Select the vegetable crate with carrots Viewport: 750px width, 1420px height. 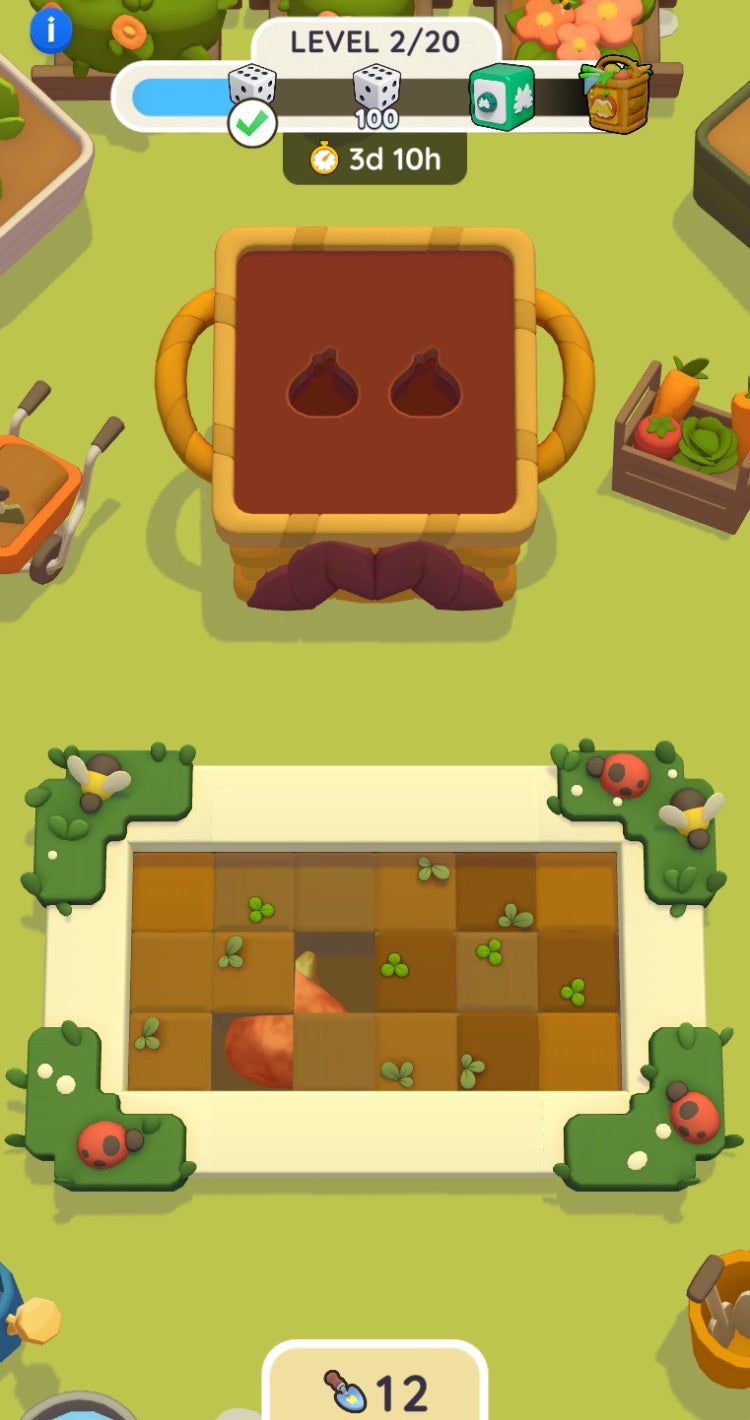675,430
